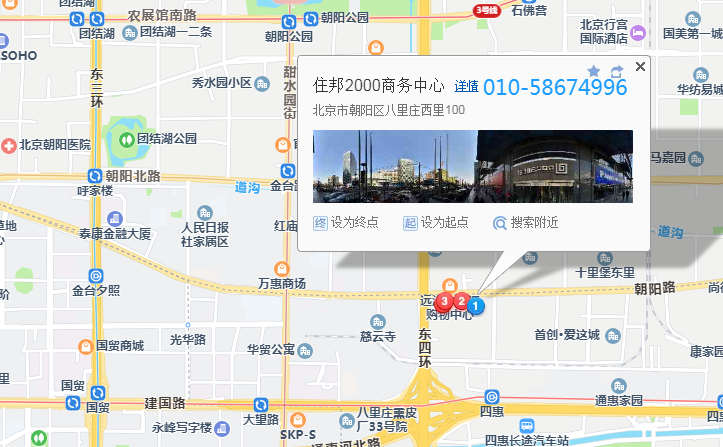Screen dimensions: 723x447
Task: Select 设为起点 as starting point
Action: (x=436, y=222)
